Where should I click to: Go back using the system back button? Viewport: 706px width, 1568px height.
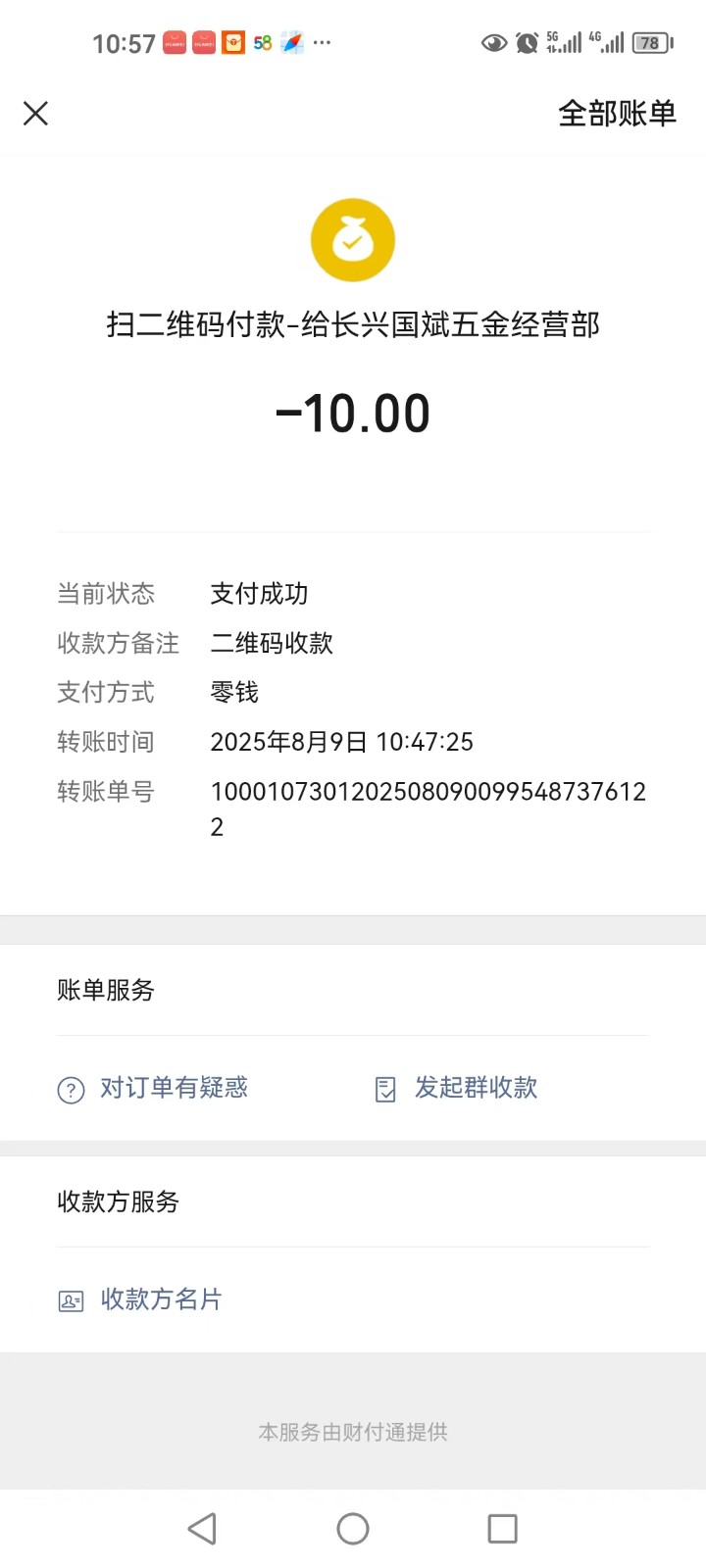pyautogui.click(x=202, y=1529)
